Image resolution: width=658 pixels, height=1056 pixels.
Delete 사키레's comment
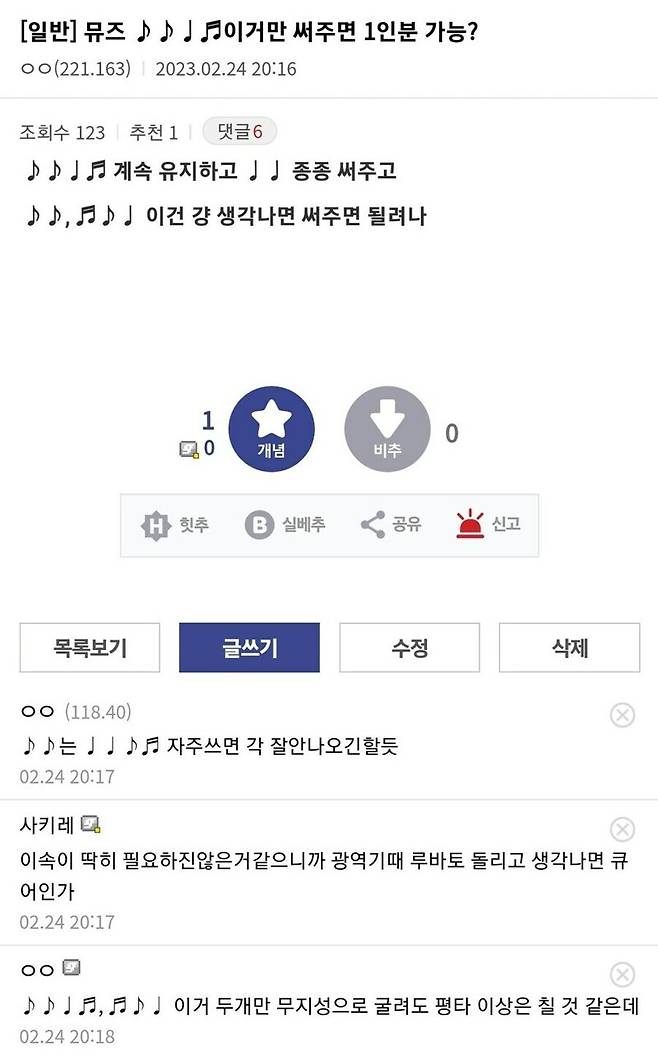(622, 829)
